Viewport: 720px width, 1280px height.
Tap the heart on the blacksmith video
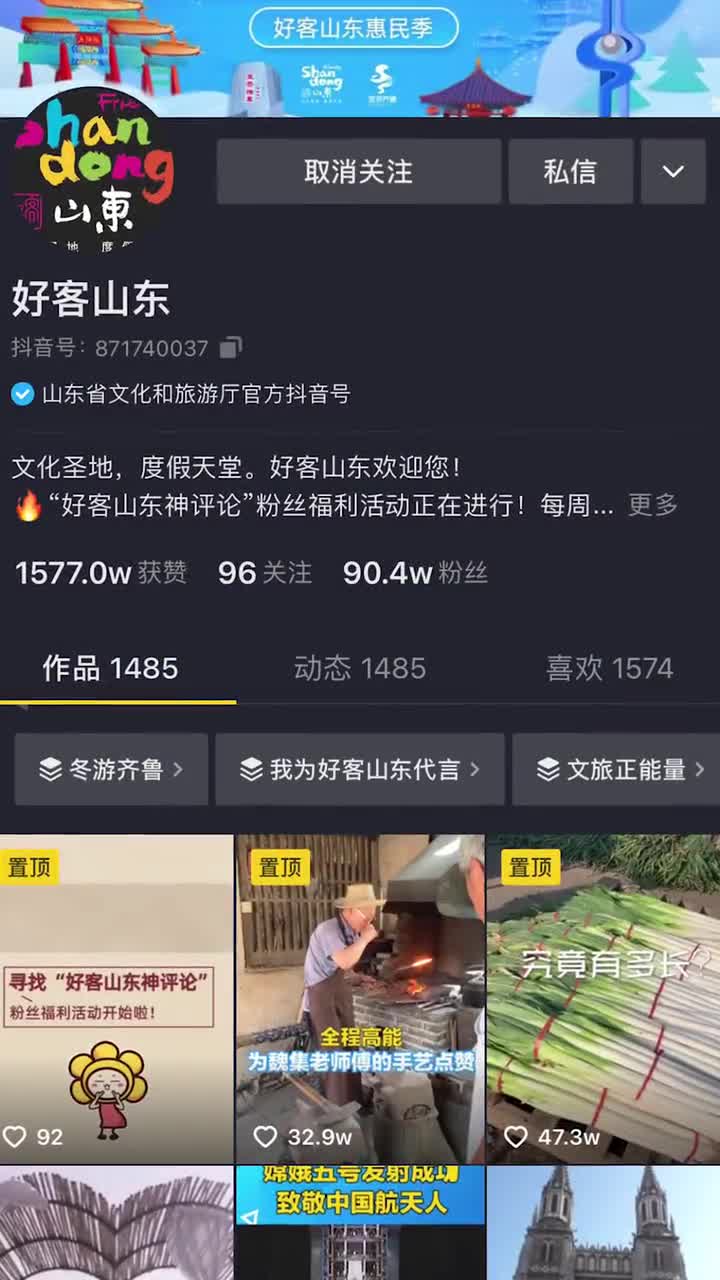click(265, 1137)
